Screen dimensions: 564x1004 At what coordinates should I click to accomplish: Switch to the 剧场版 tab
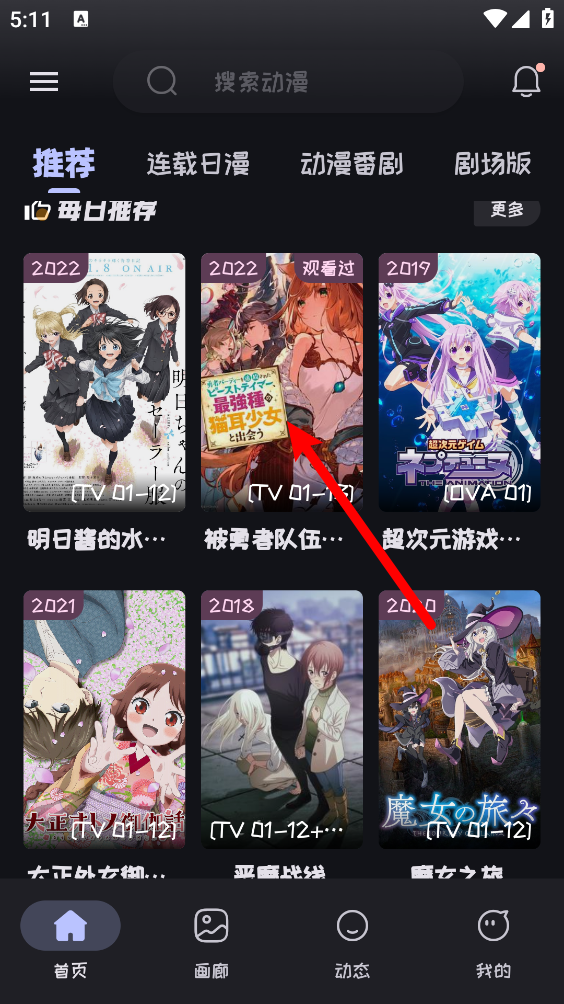pos(493,164)
